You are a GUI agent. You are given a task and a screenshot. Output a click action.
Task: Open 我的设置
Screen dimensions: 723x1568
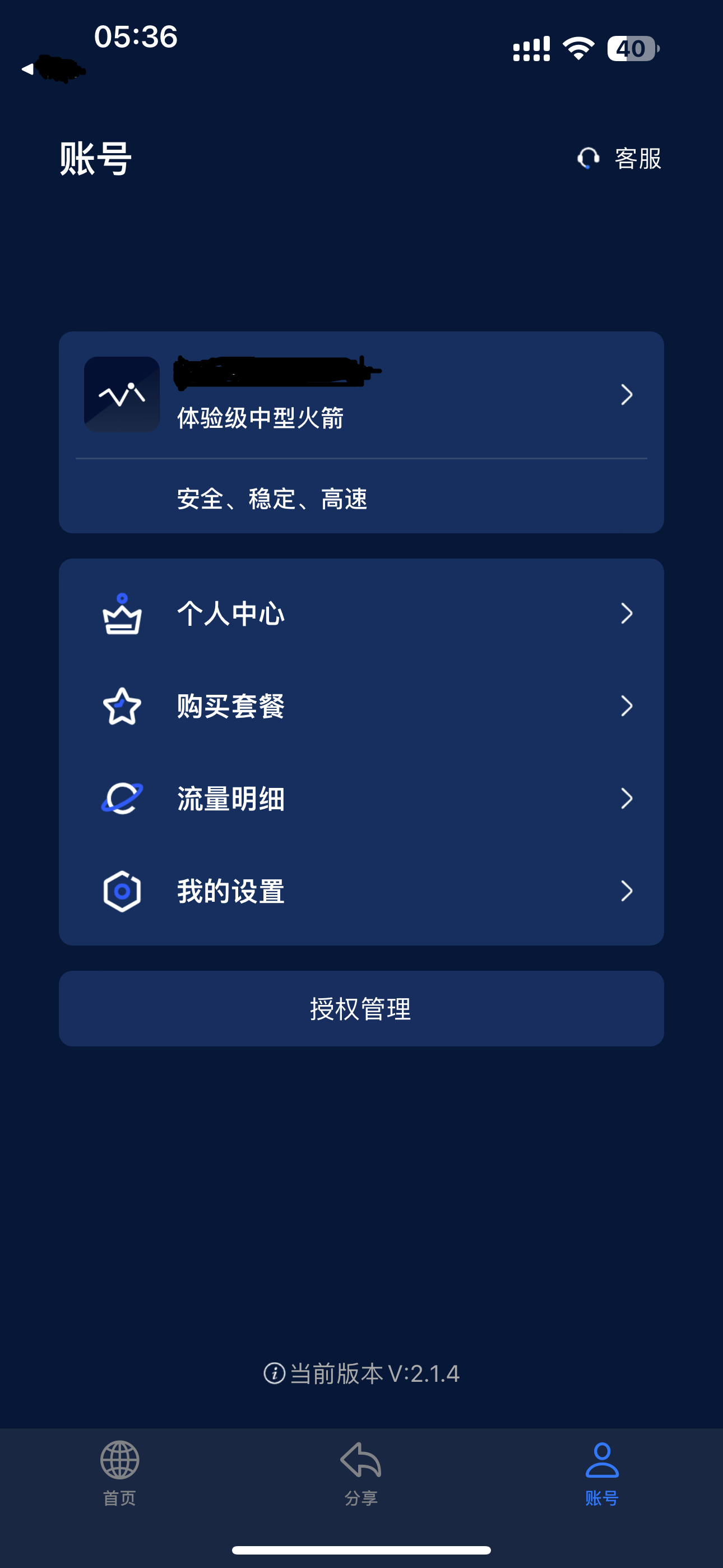tap(361, 891)
